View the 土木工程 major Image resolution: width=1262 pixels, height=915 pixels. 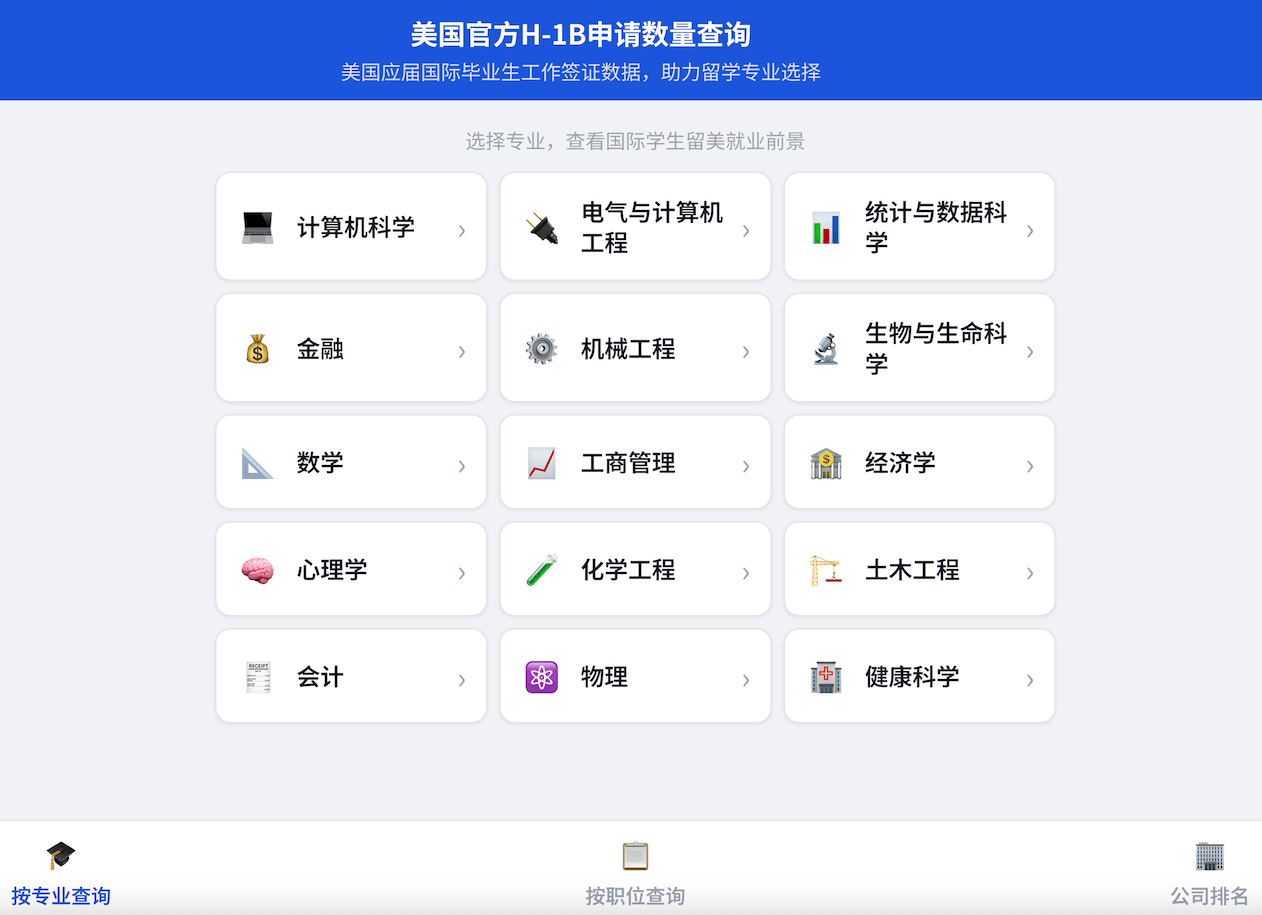(919, 569)
